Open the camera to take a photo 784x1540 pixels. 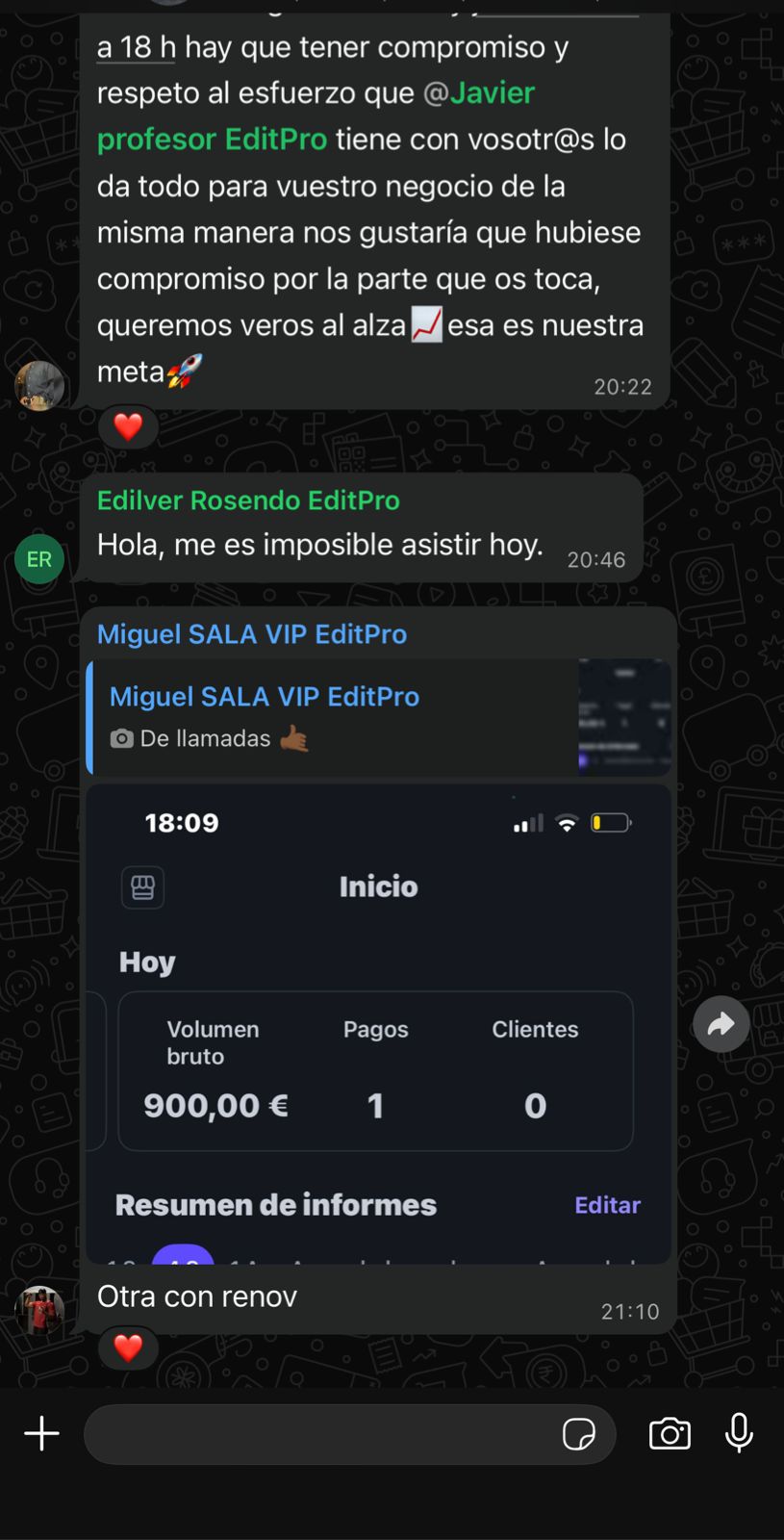pos(670,1434)
